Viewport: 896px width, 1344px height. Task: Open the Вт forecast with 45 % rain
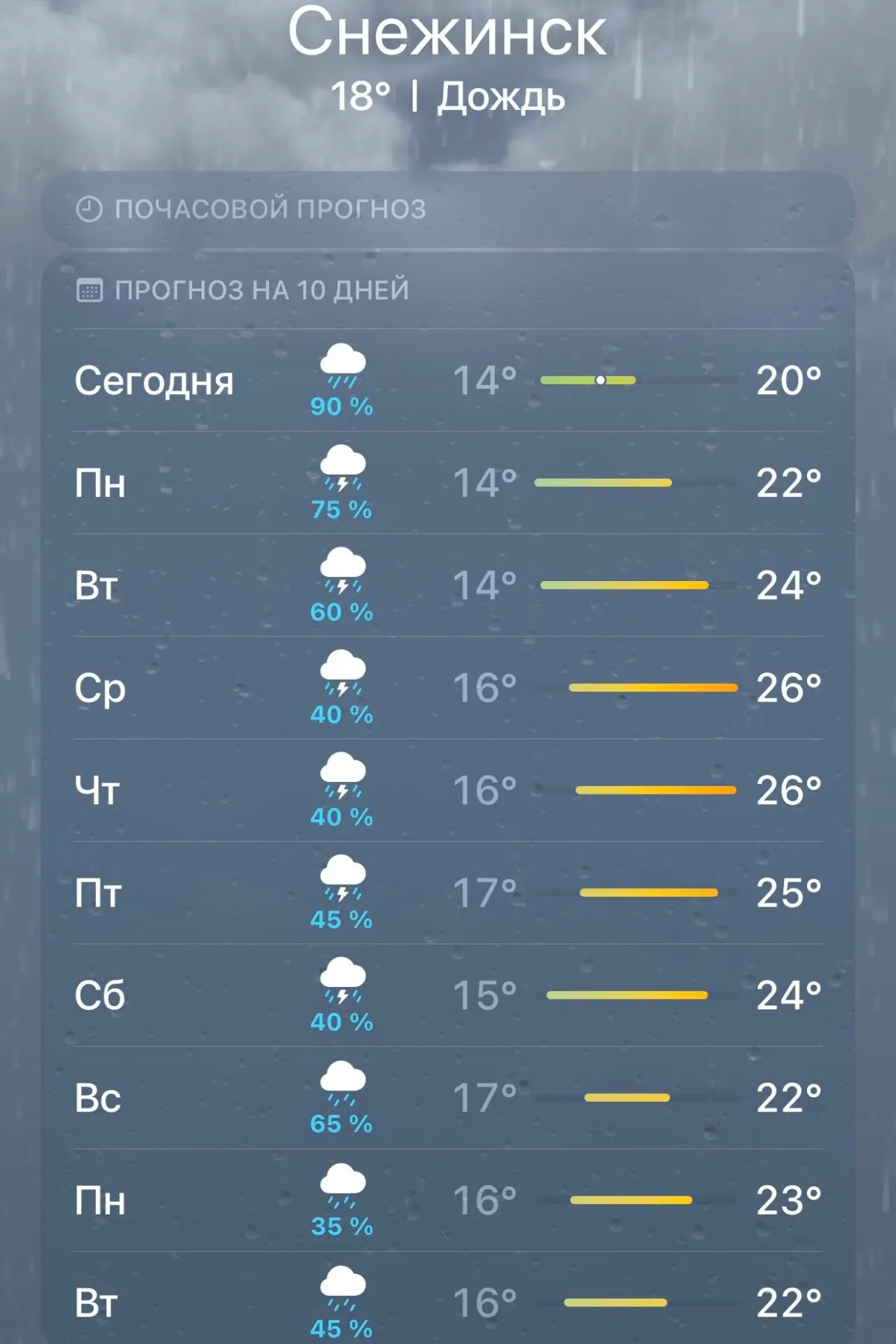[448, 1298]
